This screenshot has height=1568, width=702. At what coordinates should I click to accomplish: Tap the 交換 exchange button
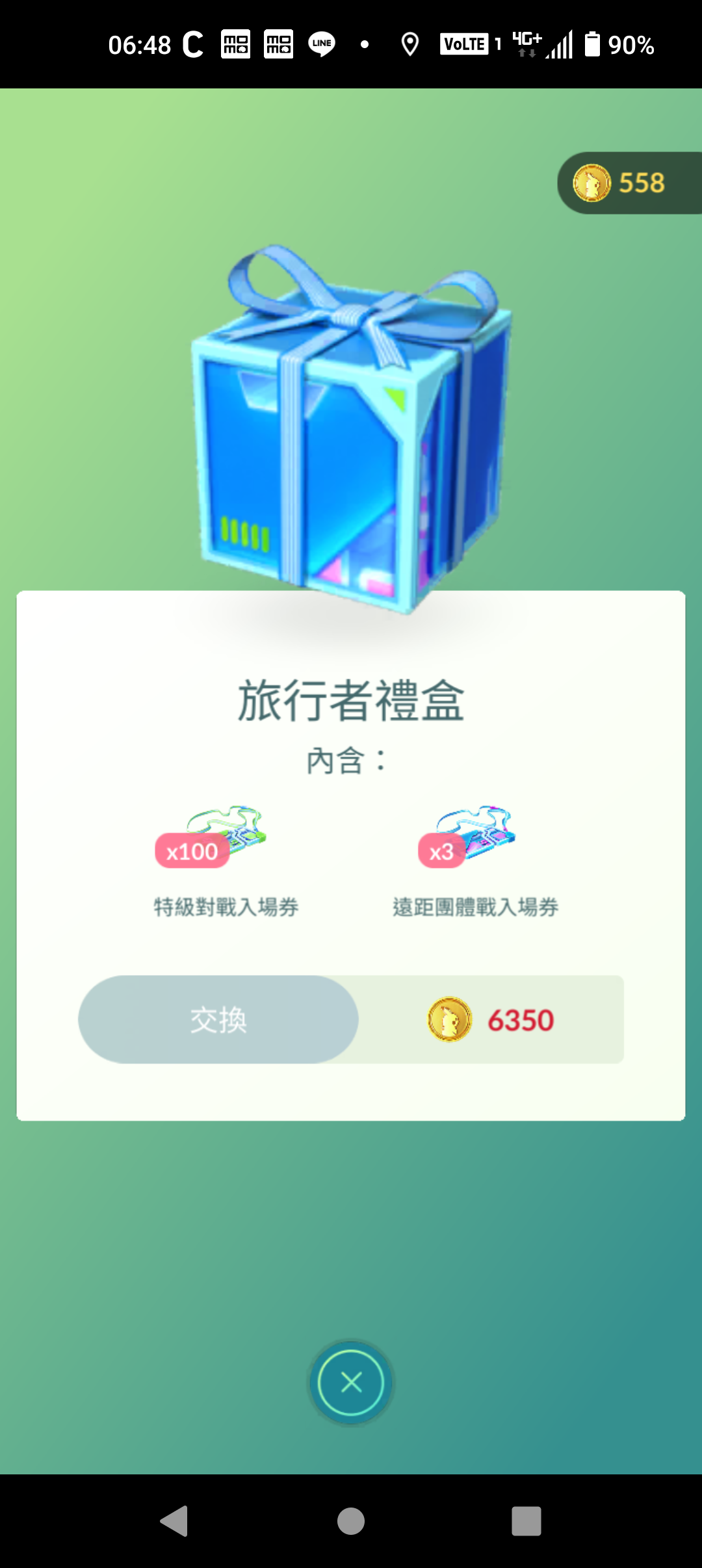tap(218, 1019)
